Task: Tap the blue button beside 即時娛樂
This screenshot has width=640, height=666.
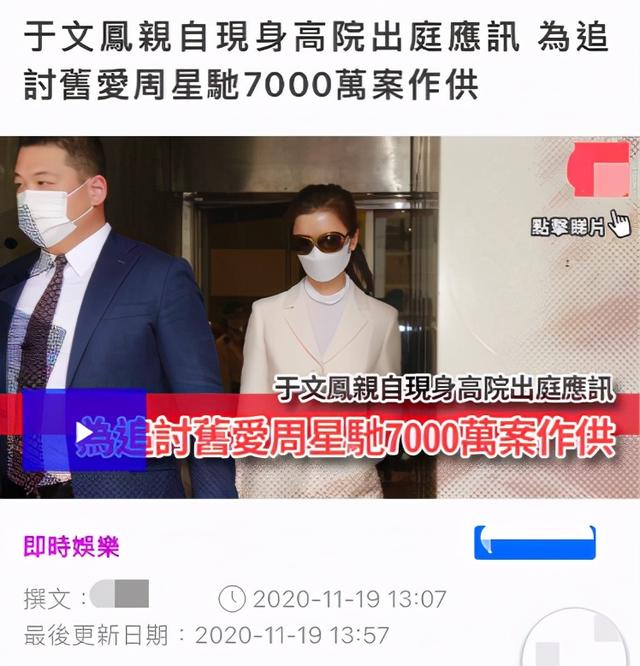Action: (x=534, y=543)
